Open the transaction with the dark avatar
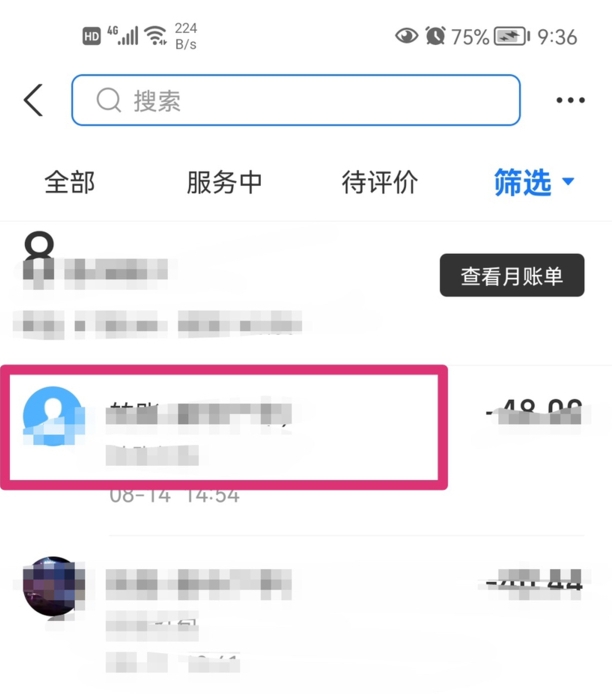This screenshot has width=612, height=694. pyautogui.click(x=300, y=610)
